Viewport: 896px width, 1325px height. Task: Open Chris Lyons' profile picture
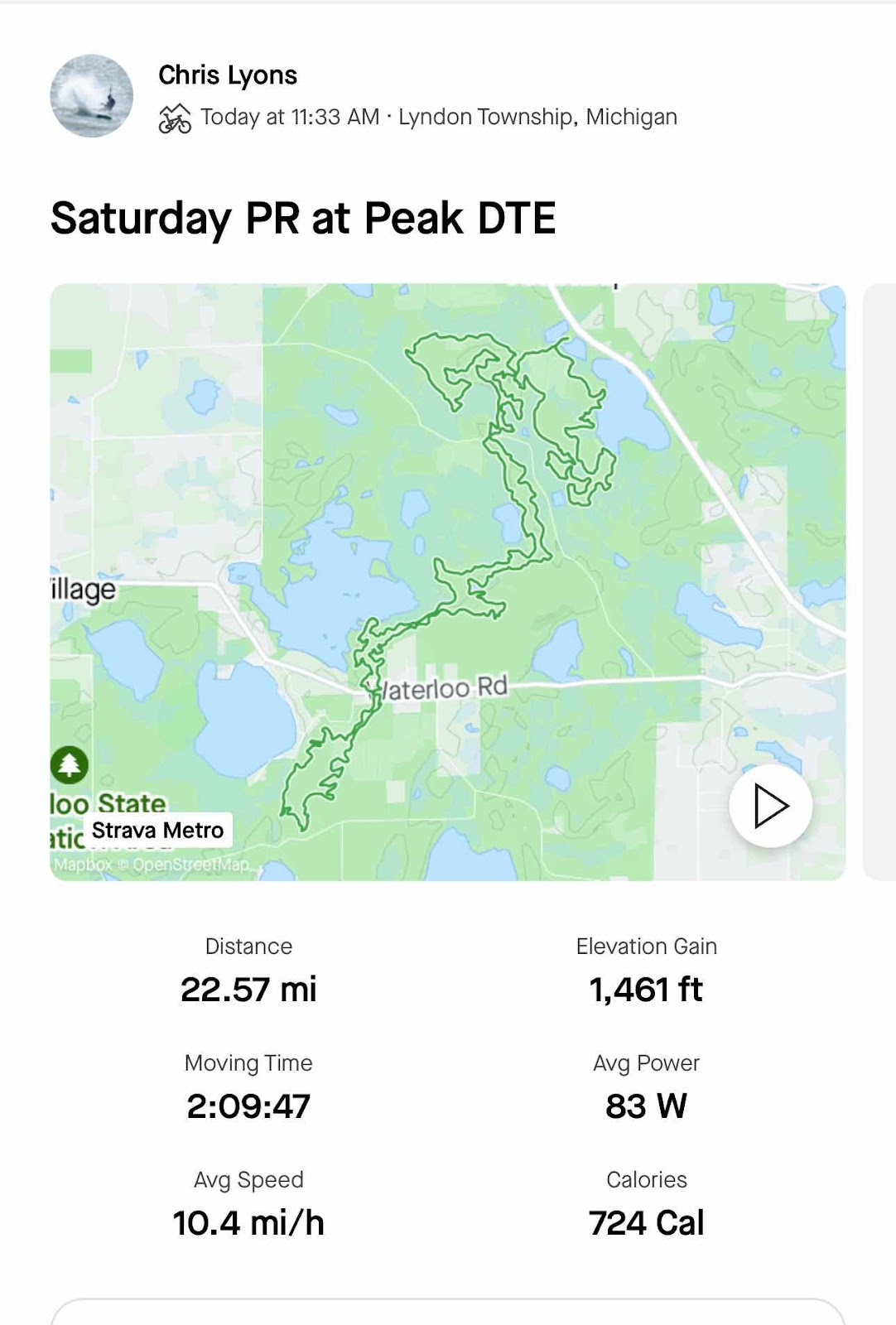91,96
